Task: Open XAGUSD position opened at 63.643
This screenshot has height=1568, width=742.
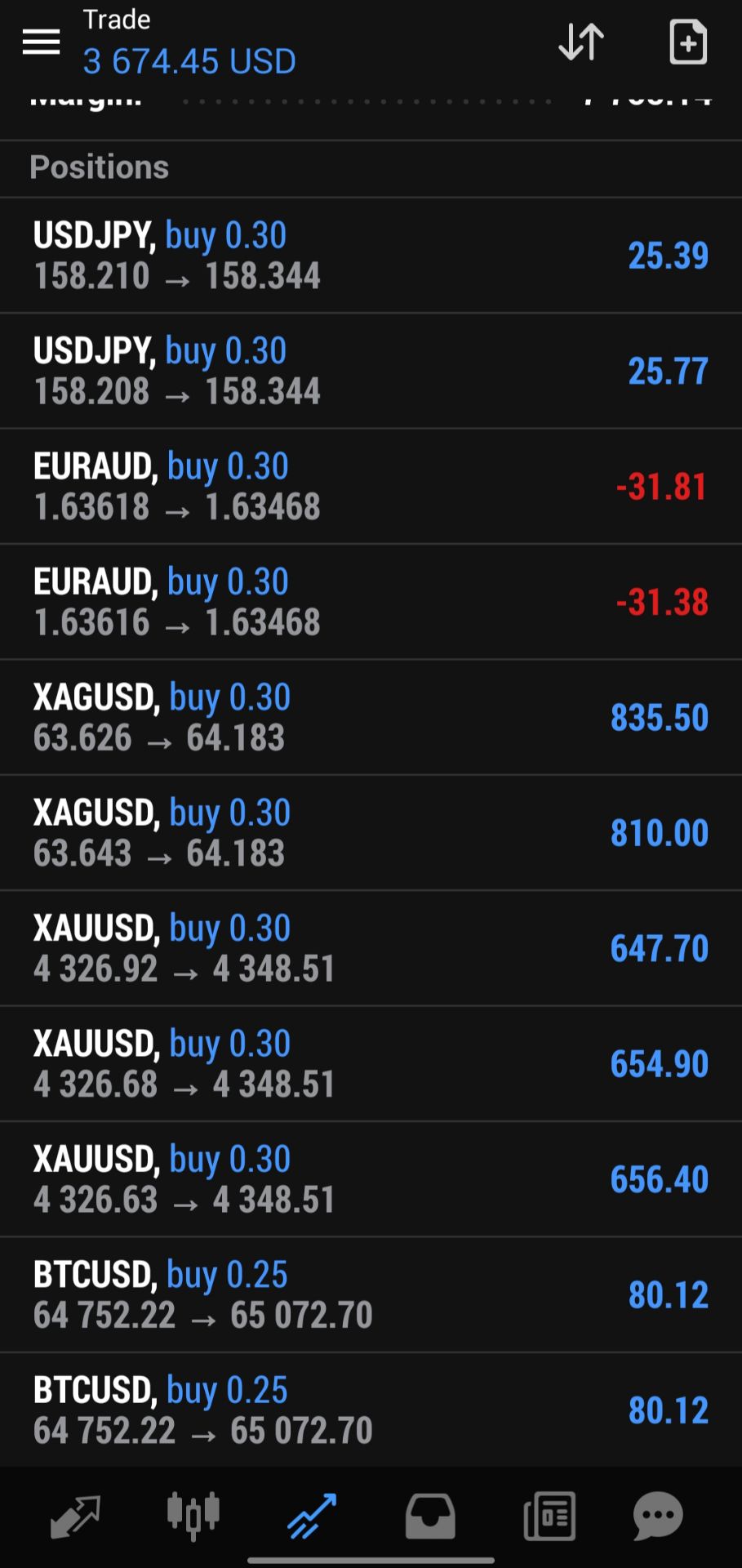Action: [x=371, y=833]
